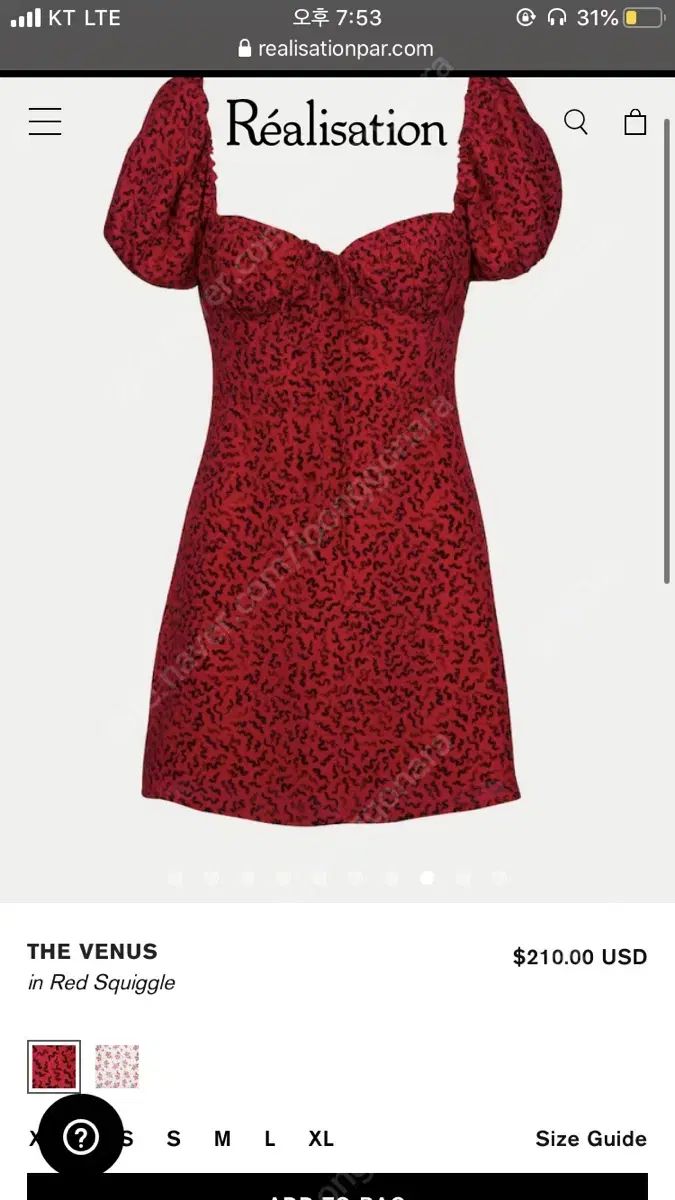Open the hamburger menu
Screen dimensions: 675x1200
[45, 122]
